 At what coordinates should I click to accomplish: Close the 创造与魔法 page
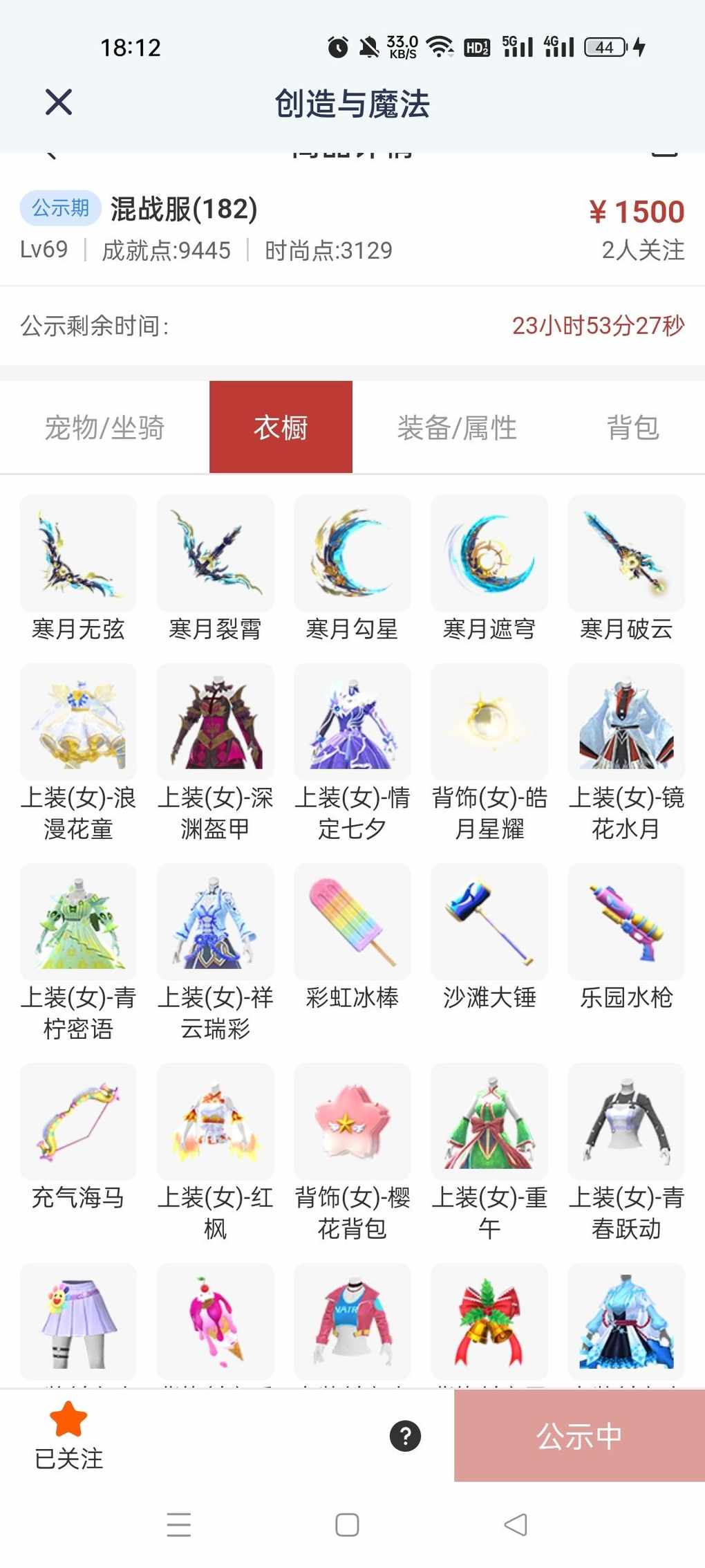coord(59,102)
